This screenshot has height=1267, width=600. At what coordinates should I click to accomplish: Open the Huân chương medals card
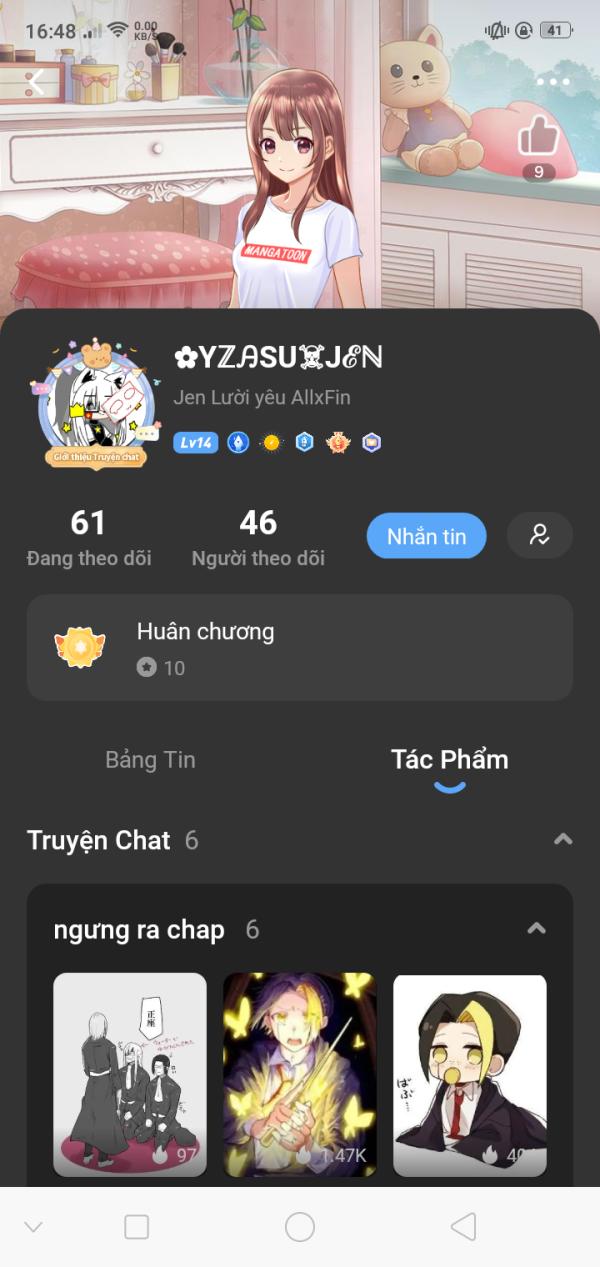(x=300, y=648)
